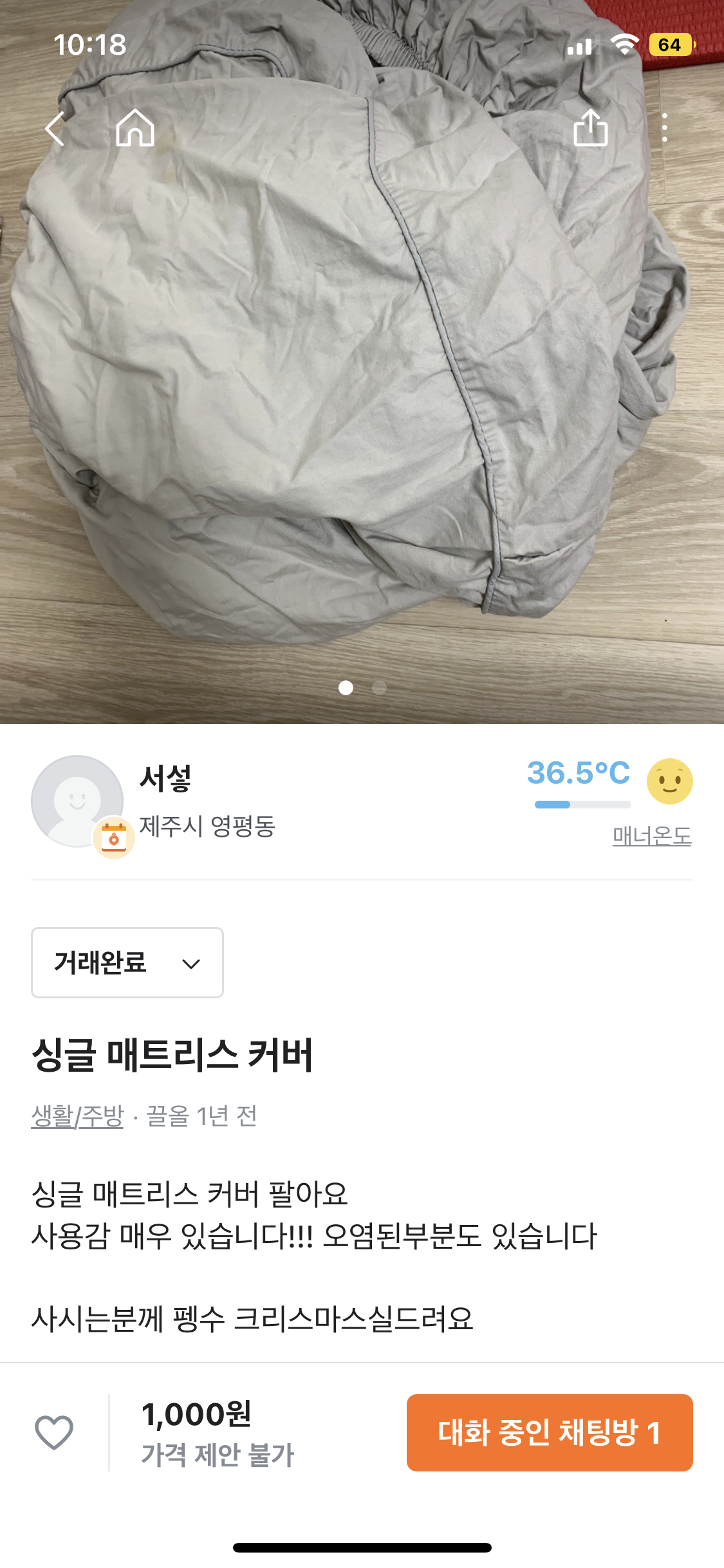Open the home icon in top bar
724x1568 pixels.
point(135,127)
